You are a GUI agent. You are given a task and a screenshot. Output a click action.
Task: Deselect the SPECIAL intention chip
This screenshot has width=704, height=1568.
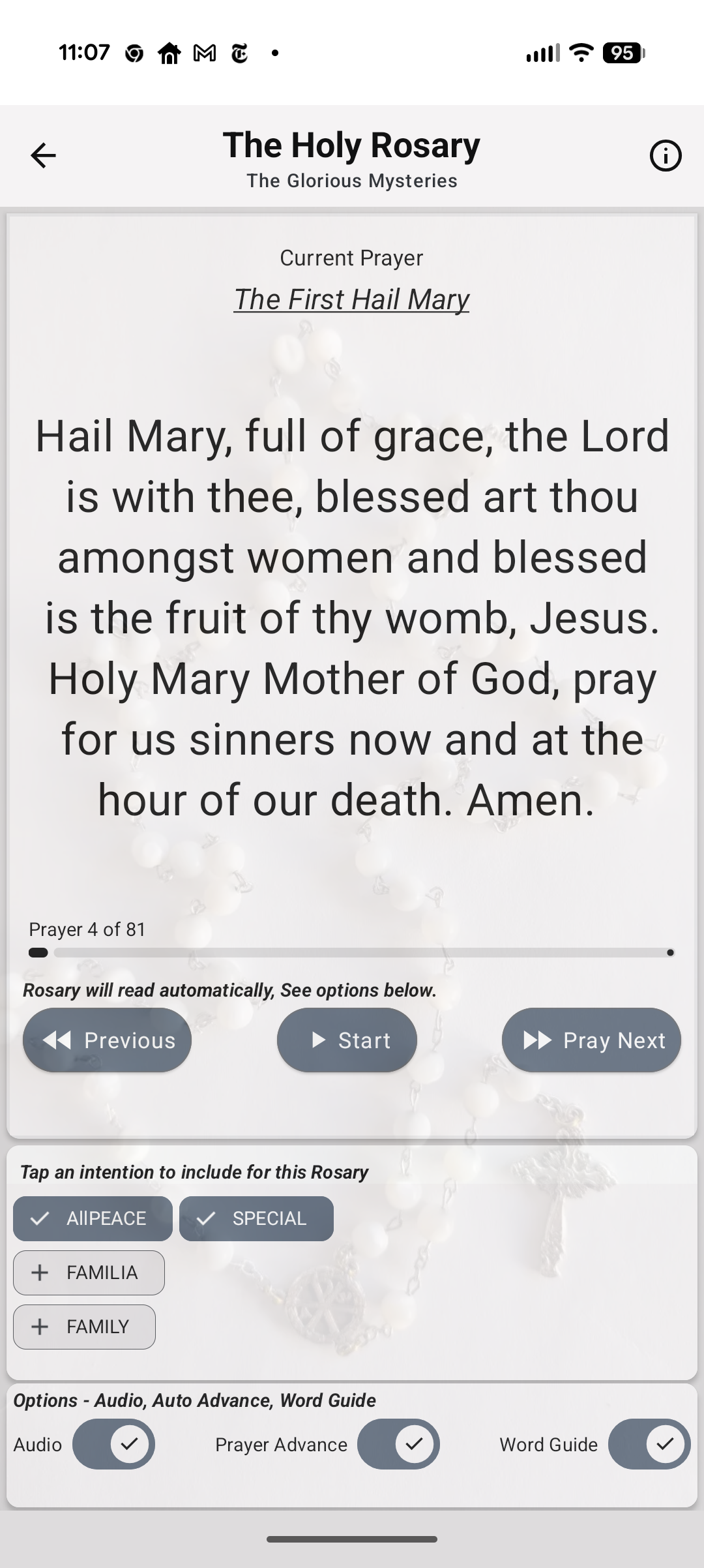[x=256, y=1218]
